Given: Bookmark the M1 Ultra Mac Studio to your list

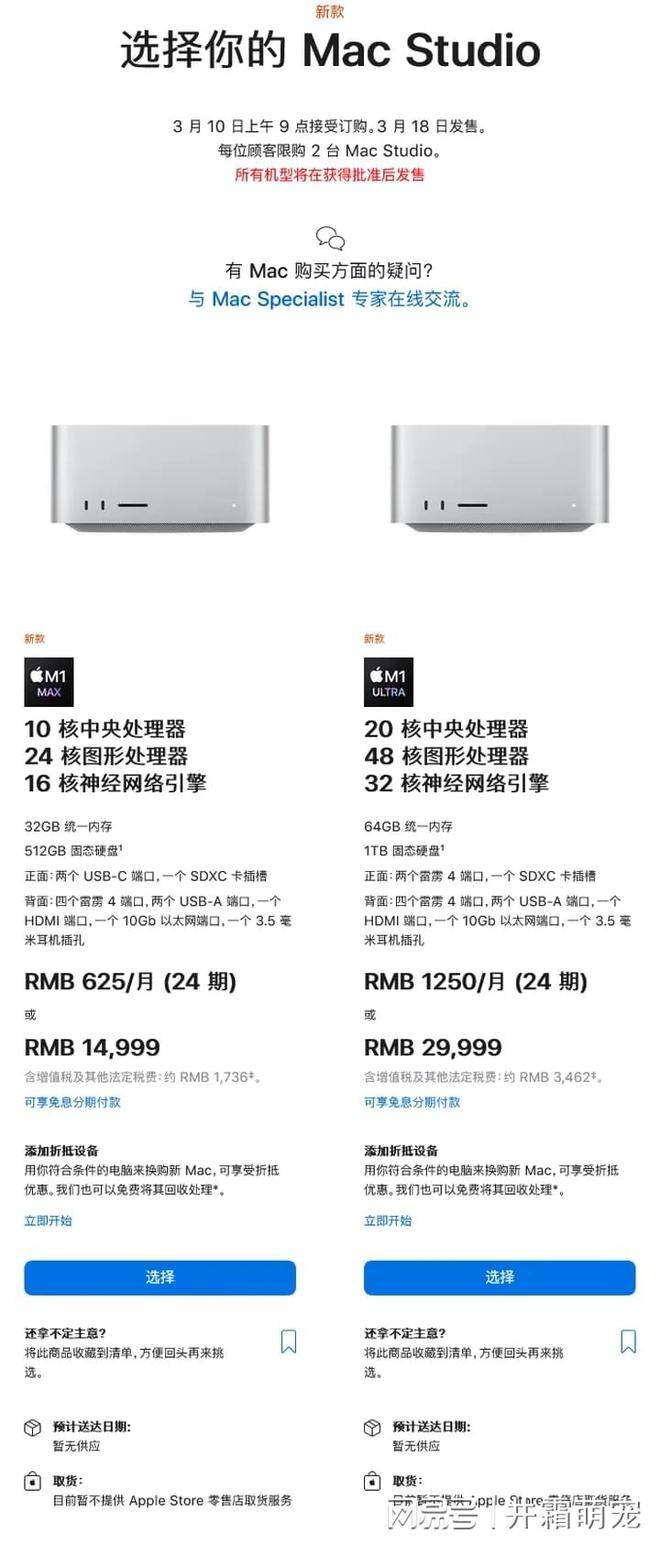Looking at the screenshot, I should [x=628, y=1342].
